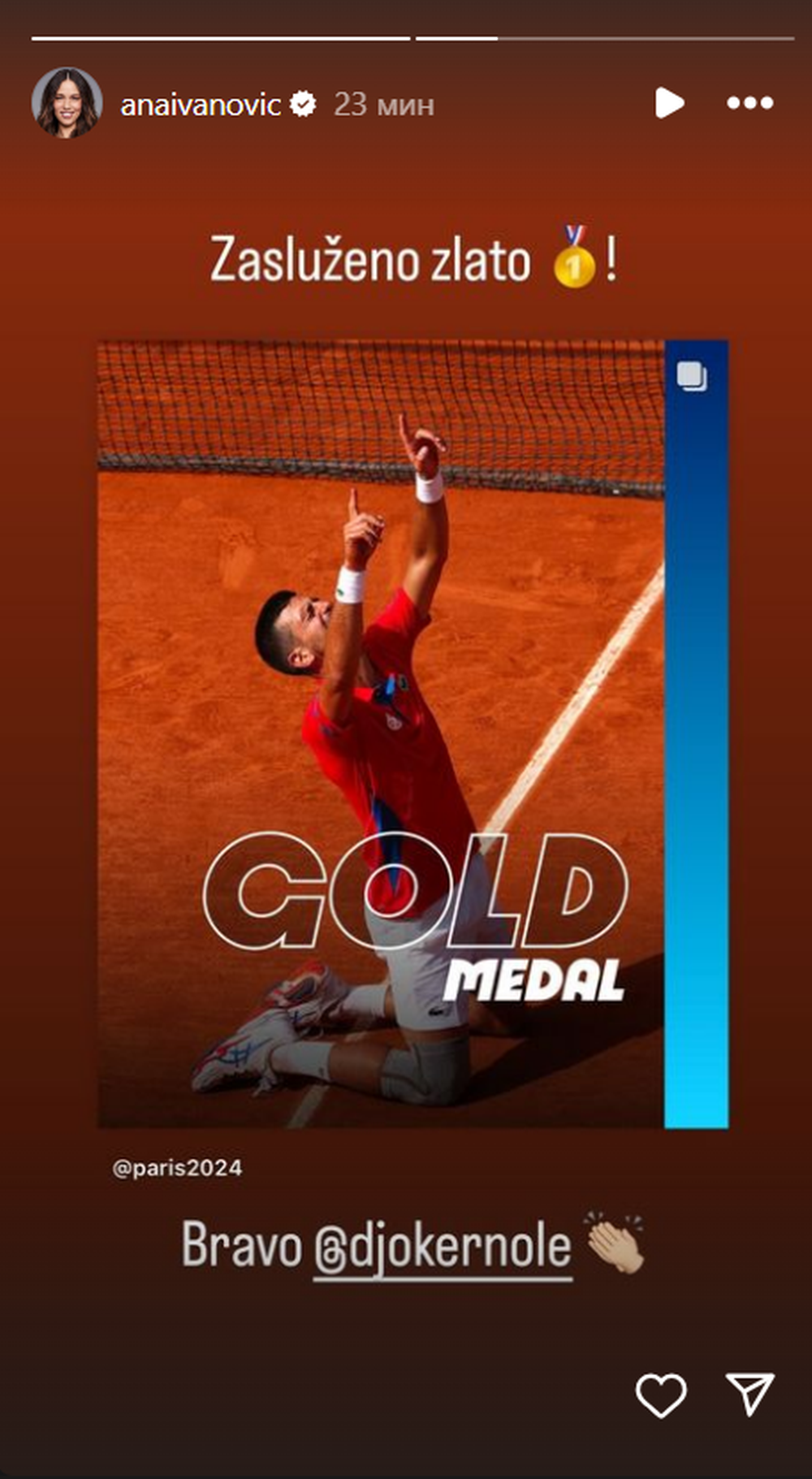Open the @paris2024 post credit
The image size is (812, 1479).
tap(177, 1168)
